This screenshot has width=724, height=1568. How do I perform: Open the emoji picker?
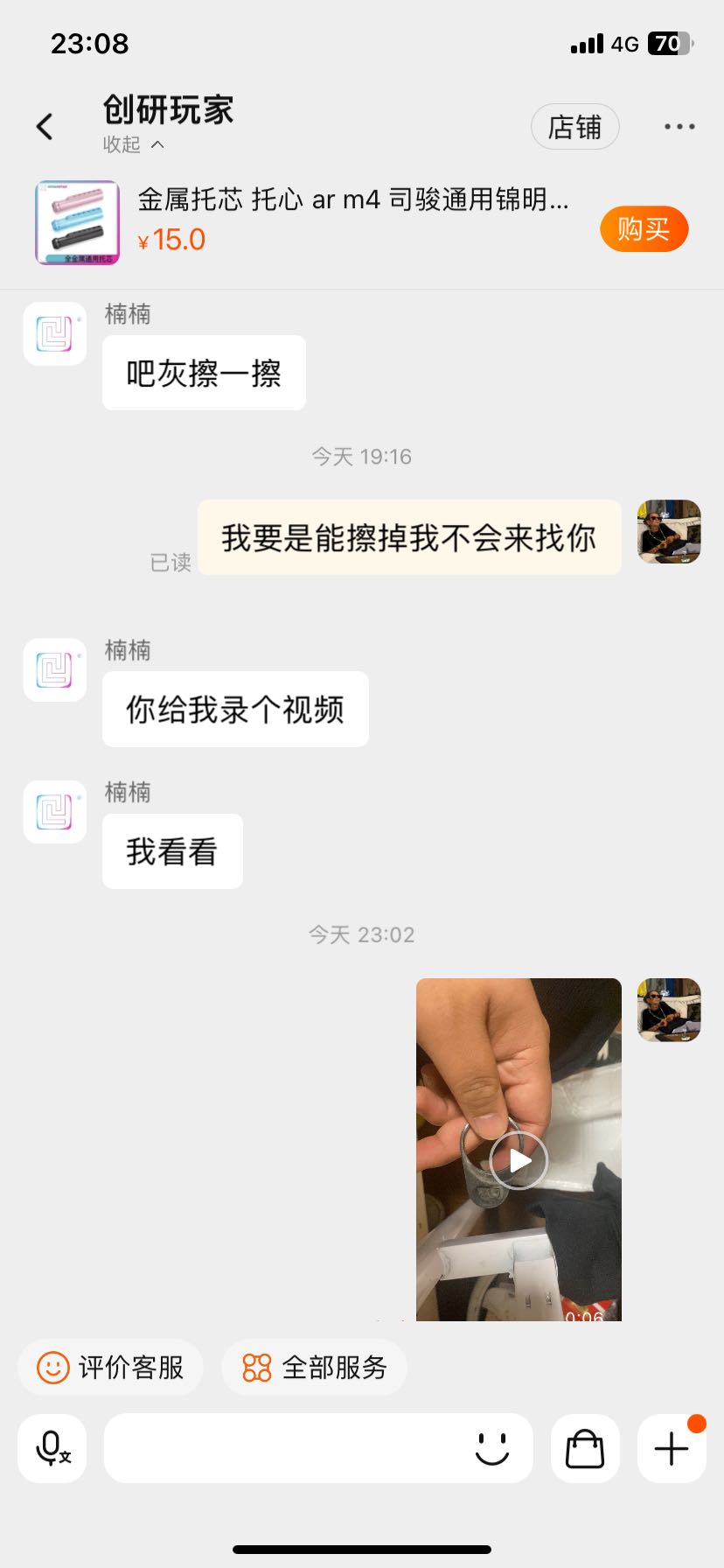point(491,1448)
